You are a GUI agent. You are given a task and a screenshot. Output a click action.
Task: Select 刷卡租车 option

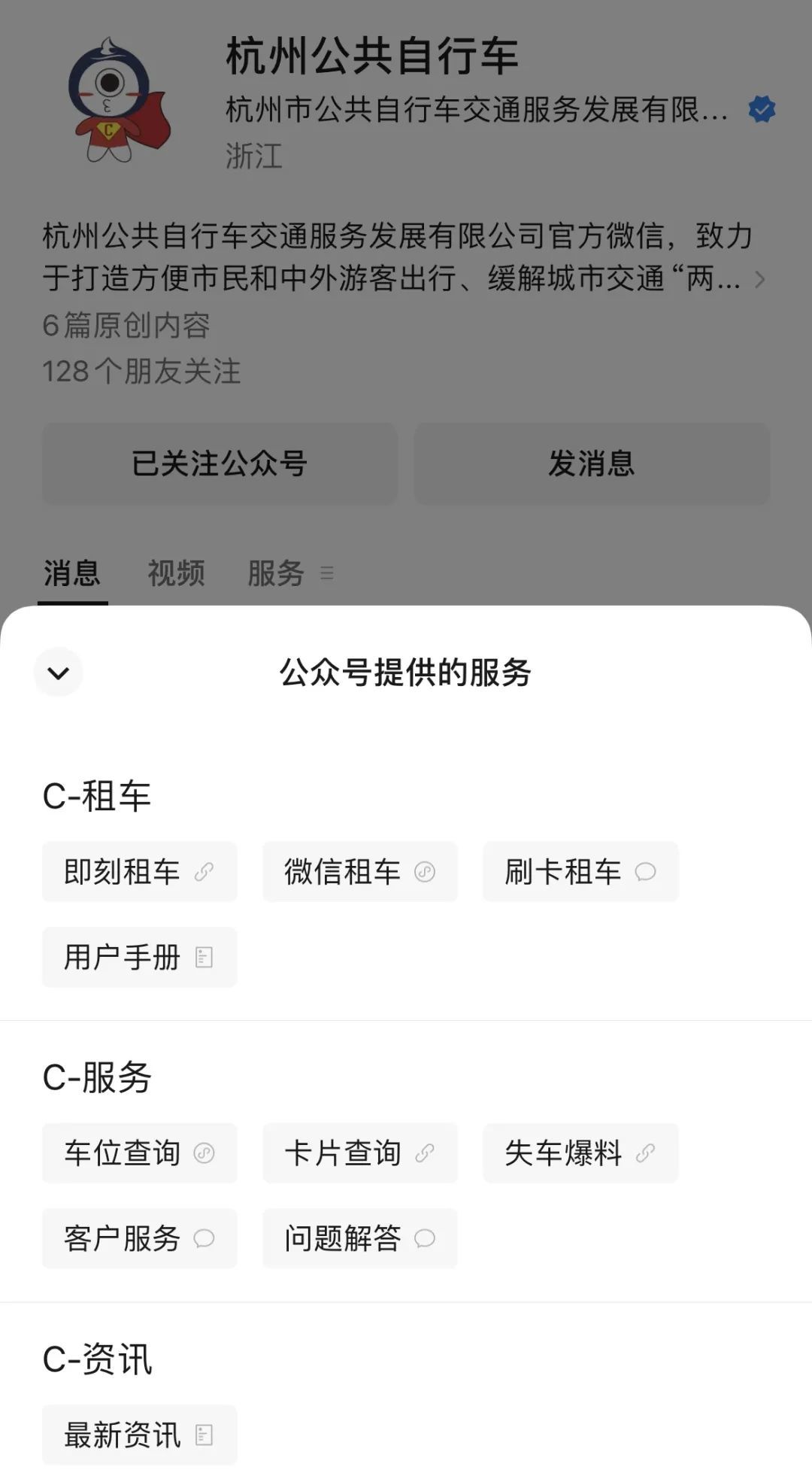580,872
